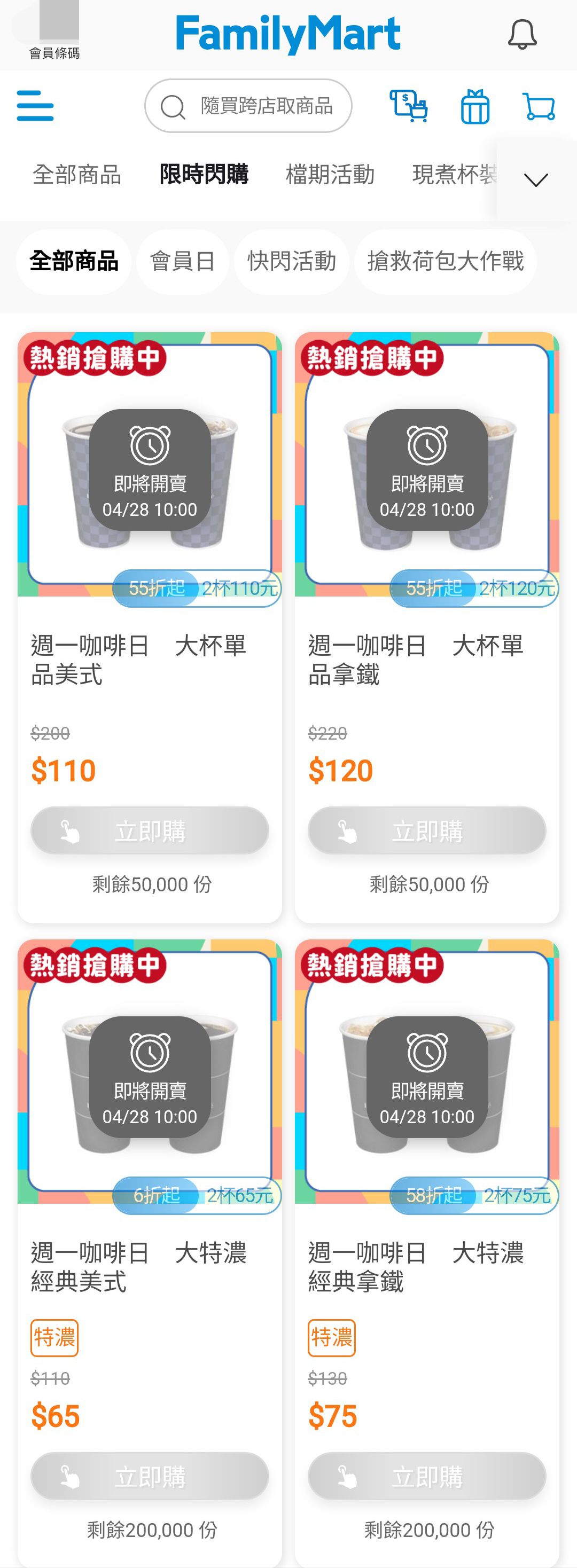
Task: Tap 立即購 for 大杯單品美式
Action: point(150,831)
